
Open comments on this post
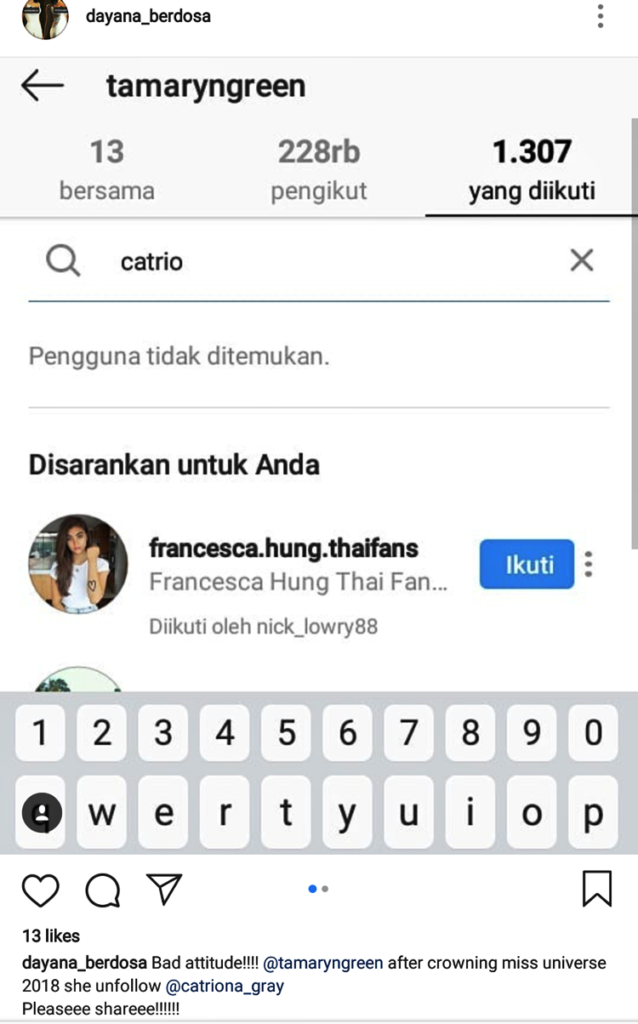(x=102, y=889)
